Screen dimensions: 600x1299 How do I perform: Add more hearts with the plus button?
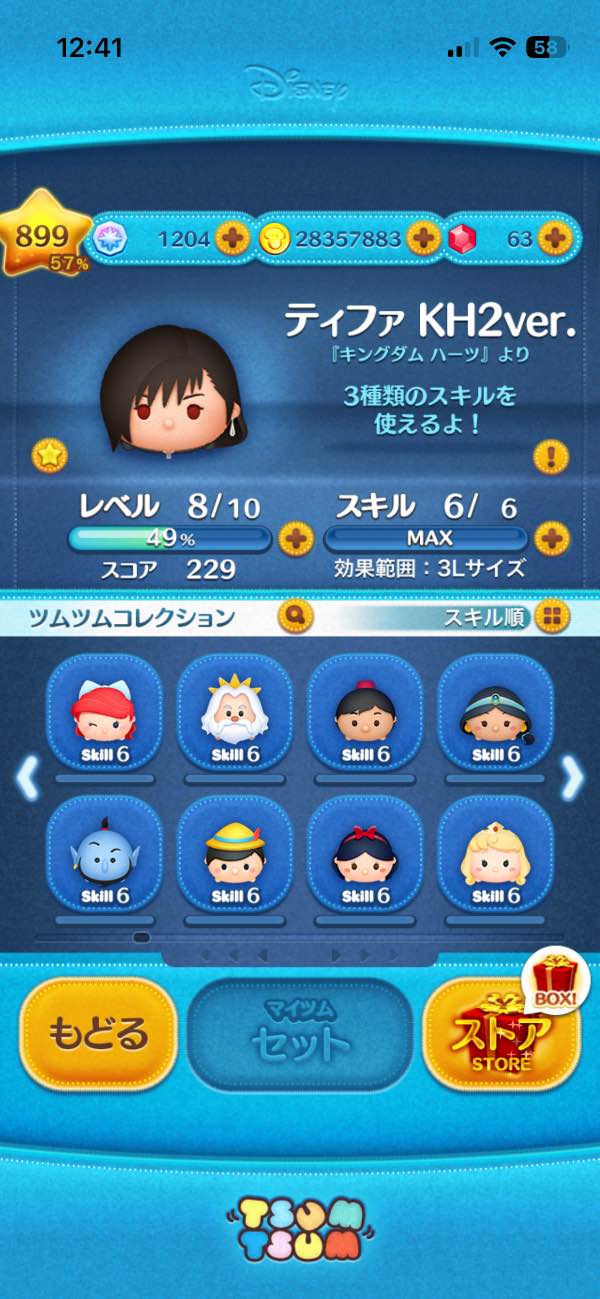coord(232,238)
